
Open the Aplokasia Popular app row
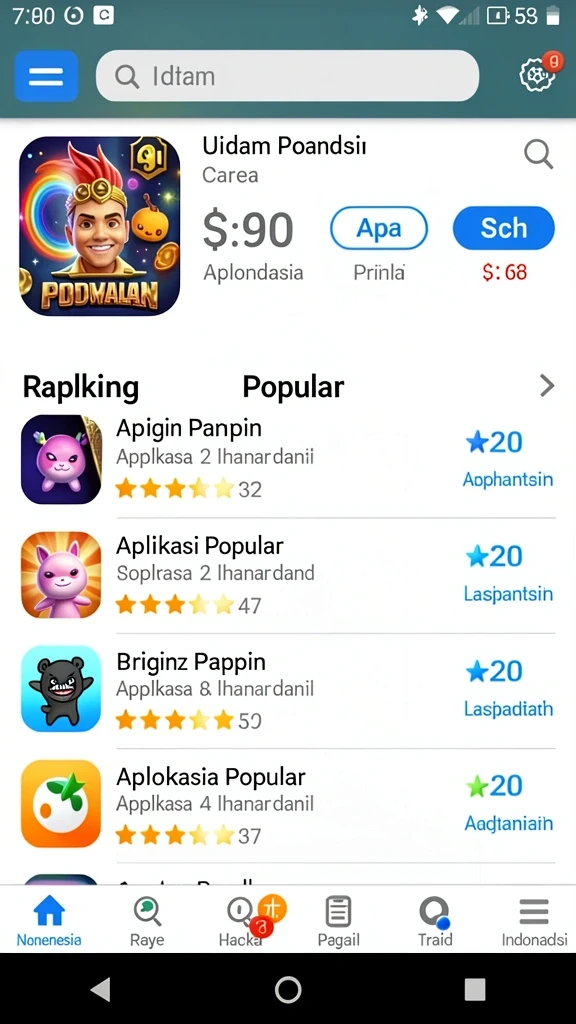click(287, 805)
